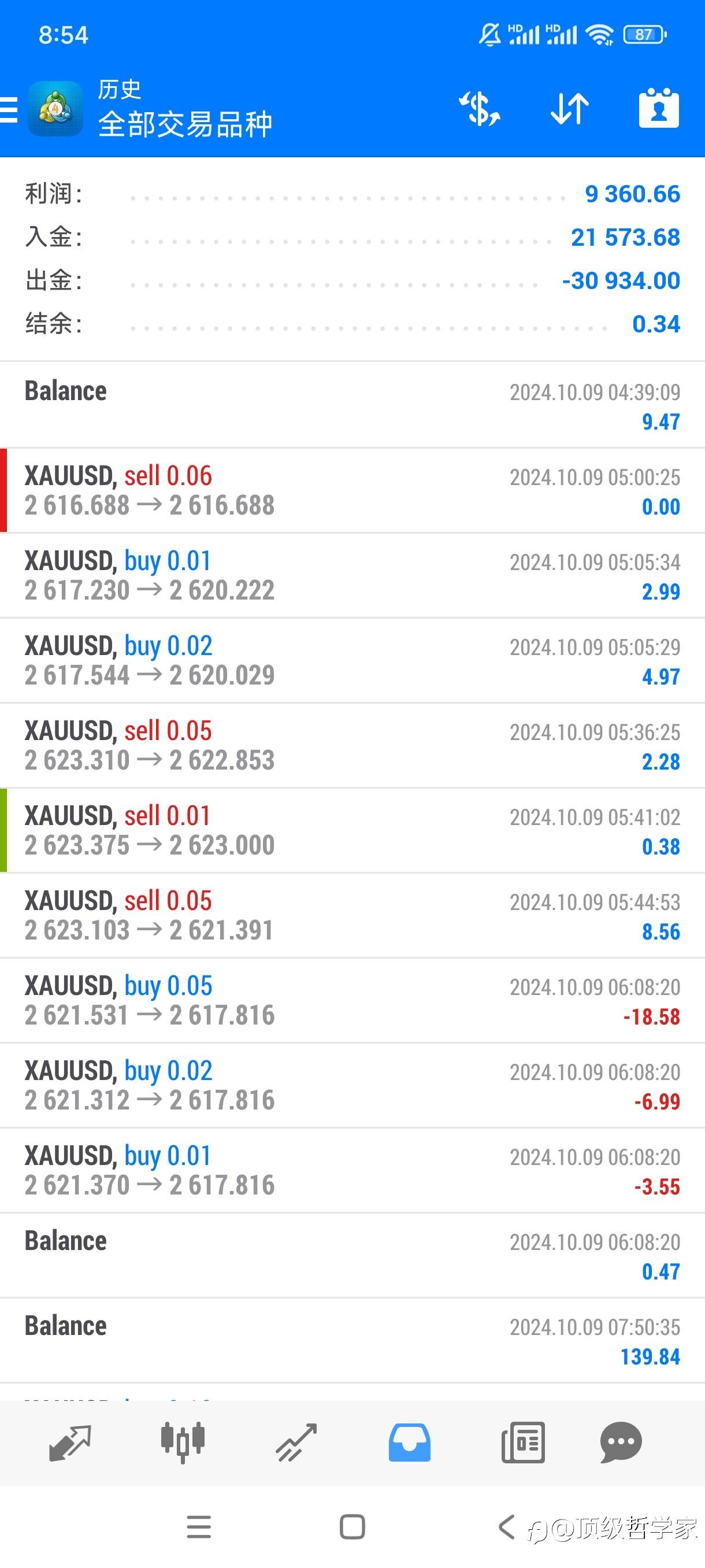The width and height of the screenshot is (705, 1568).
Task: Open the XAUUSD buy 0.05 losing trade
Action: [352, 1001]
